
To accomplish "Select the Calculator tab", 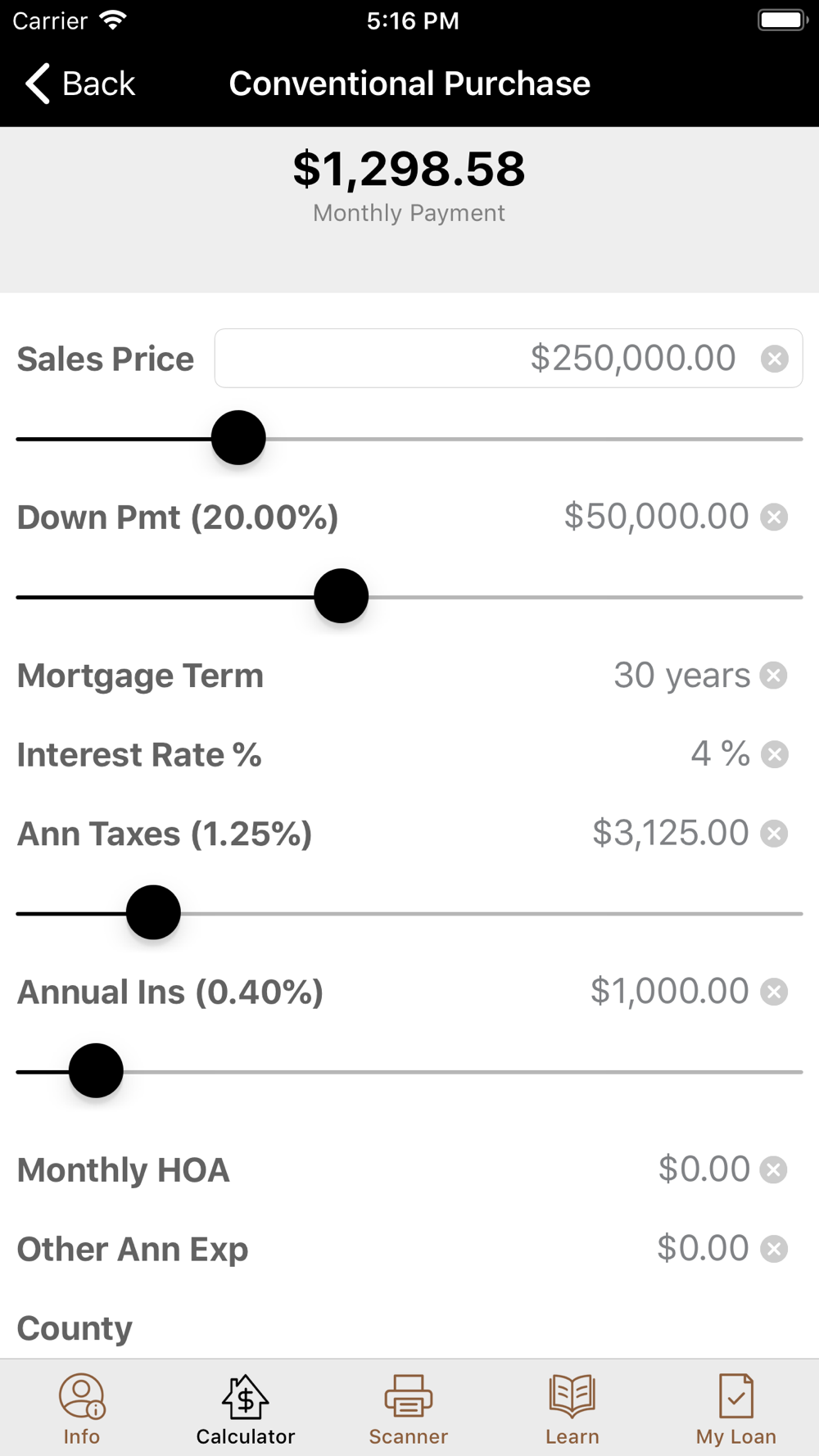I will (x=246, y=1409).
